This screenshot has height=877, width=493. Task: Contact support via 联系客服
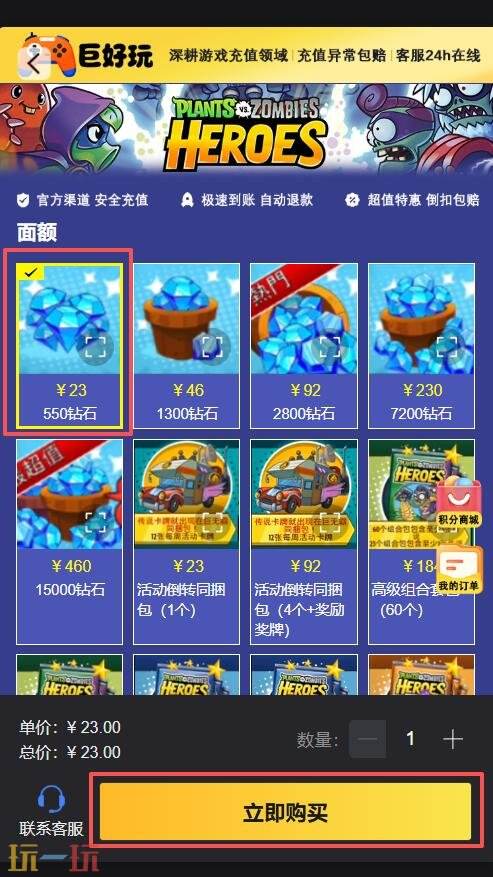51,812
